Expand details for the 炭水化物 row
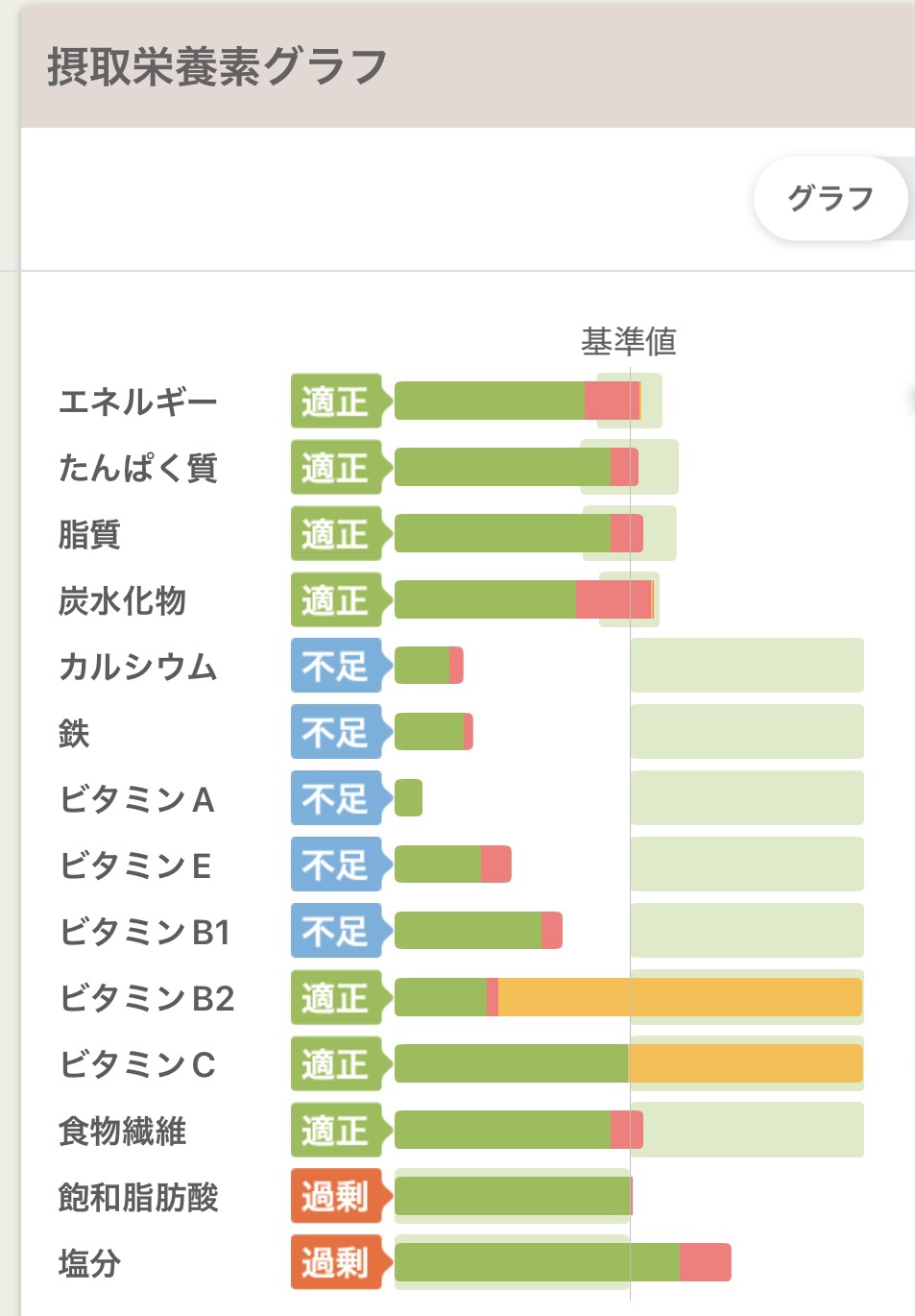This screenshot has height=1316, width=915. (336, 601)
